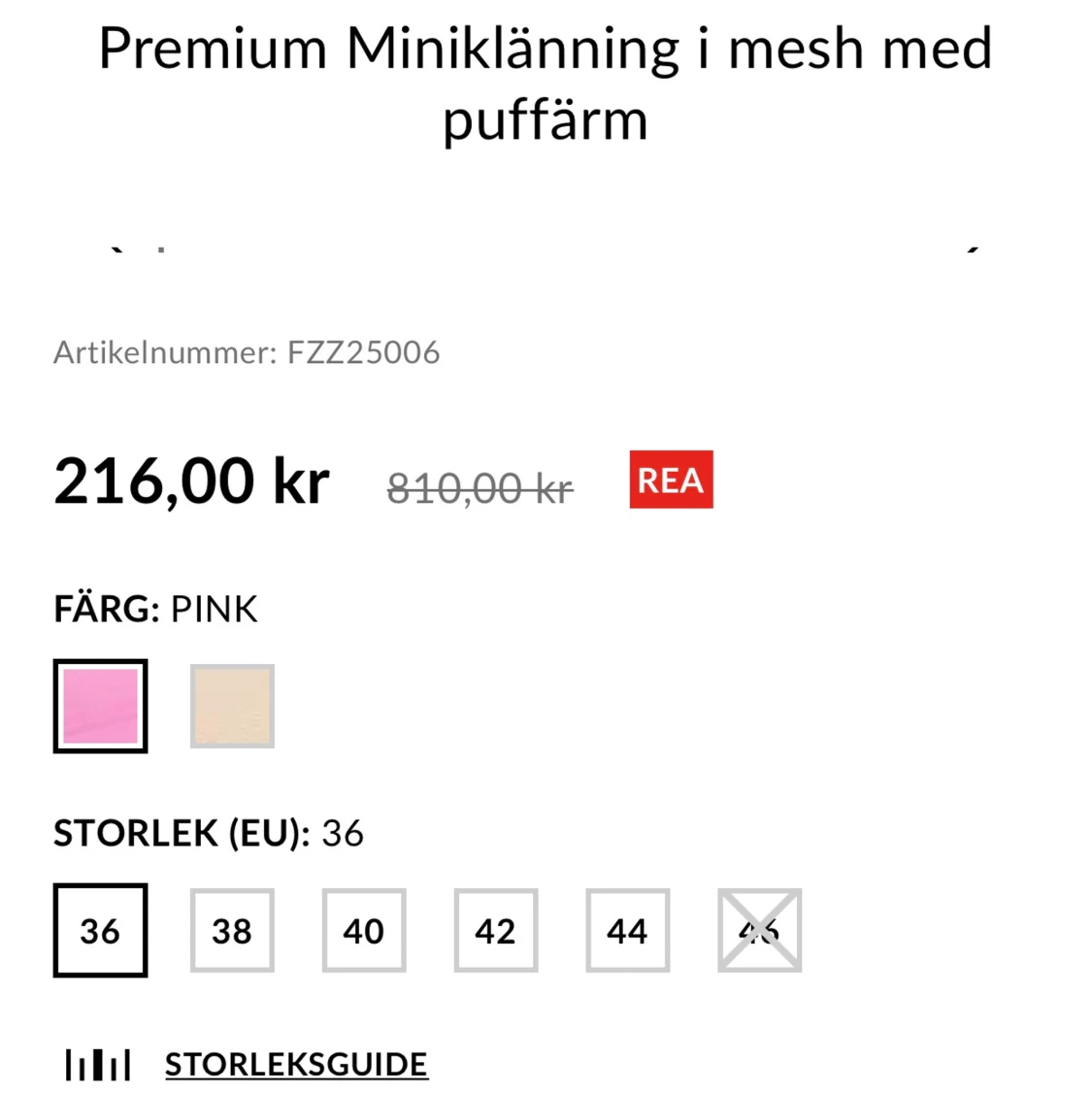Select the beige color swatch

point(231,706)
